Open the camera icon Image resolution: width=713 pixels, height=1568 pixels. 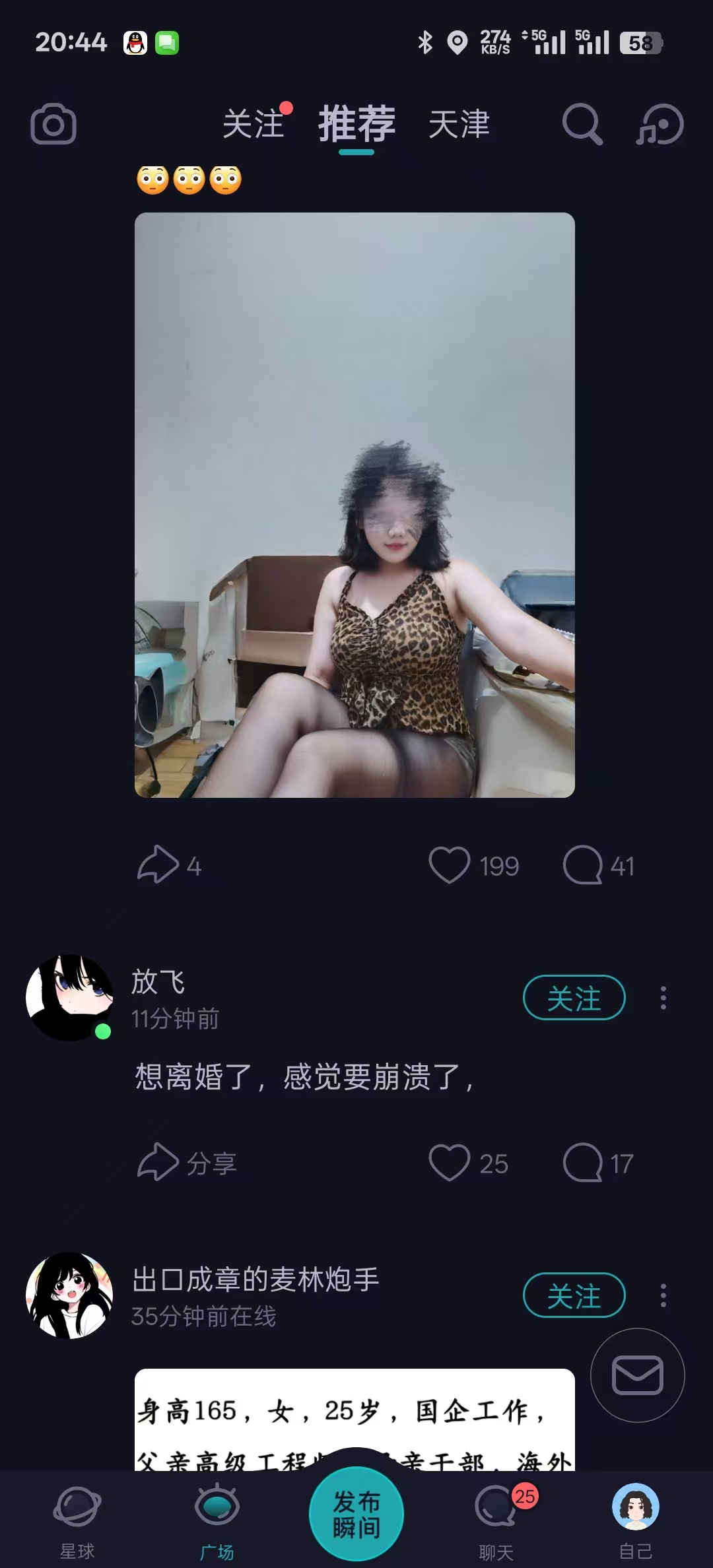pos(53,124)
